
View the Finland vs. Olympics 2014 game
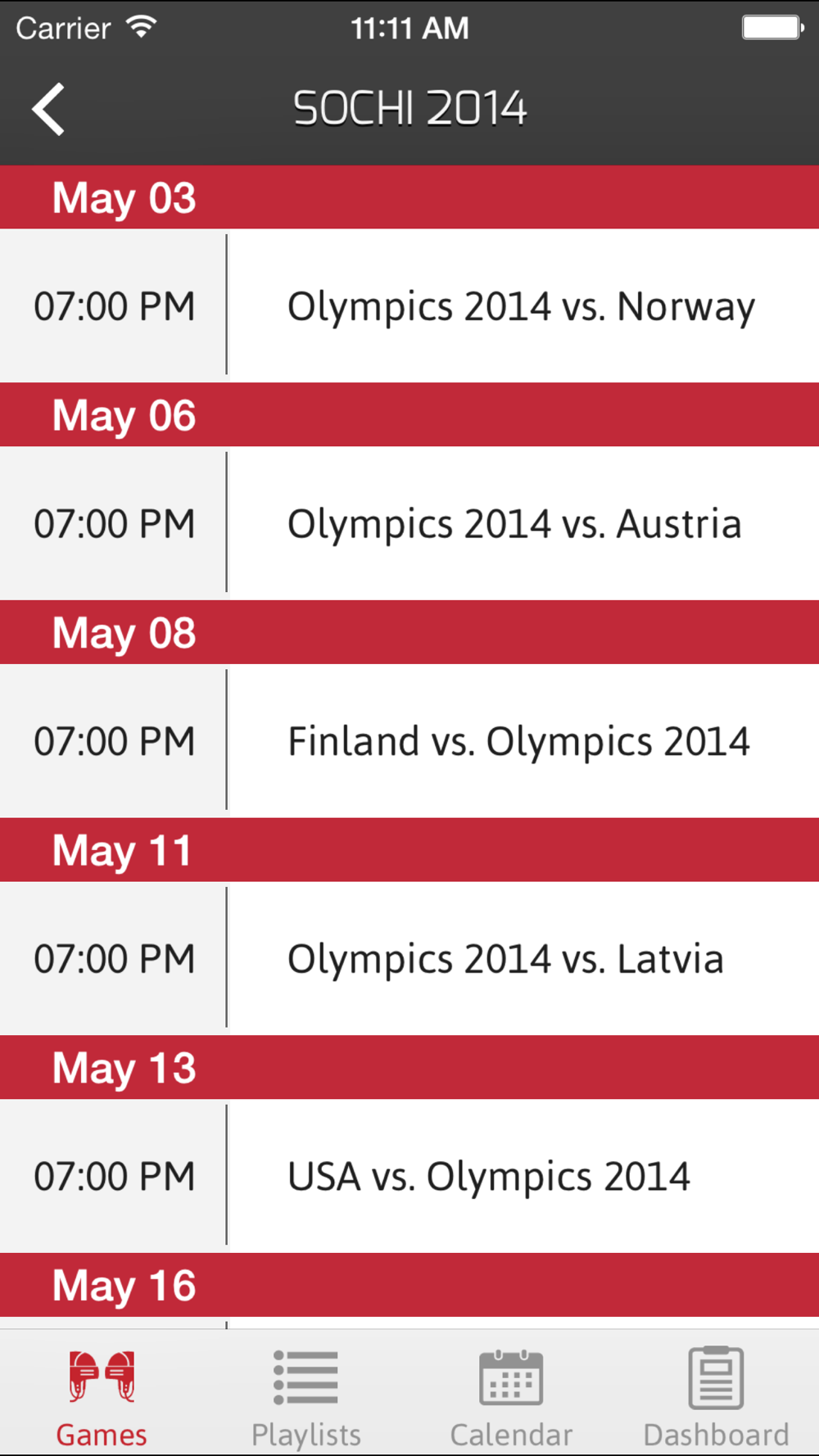tap(518, 742)
